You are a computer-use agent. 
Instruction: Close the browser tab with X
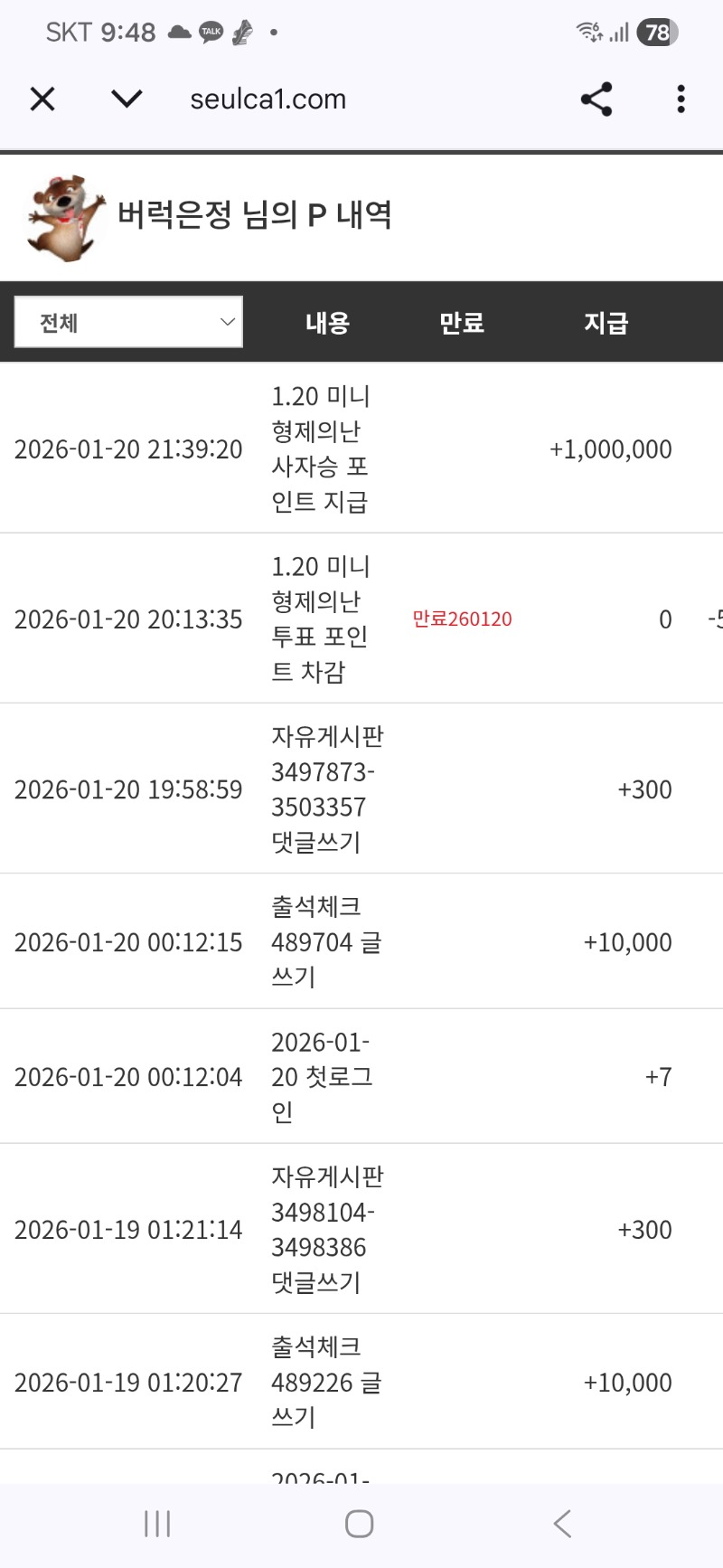point(42,99)
